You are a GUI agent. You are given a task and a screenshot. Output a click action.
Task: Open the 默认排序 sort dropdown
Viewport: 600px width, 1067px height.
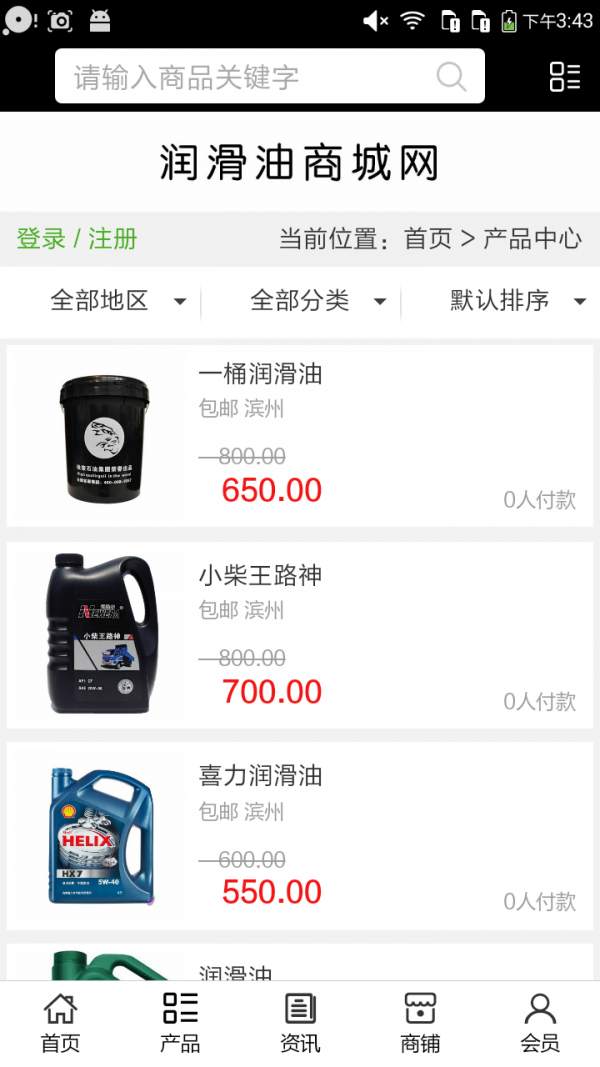tap(517, 301)
